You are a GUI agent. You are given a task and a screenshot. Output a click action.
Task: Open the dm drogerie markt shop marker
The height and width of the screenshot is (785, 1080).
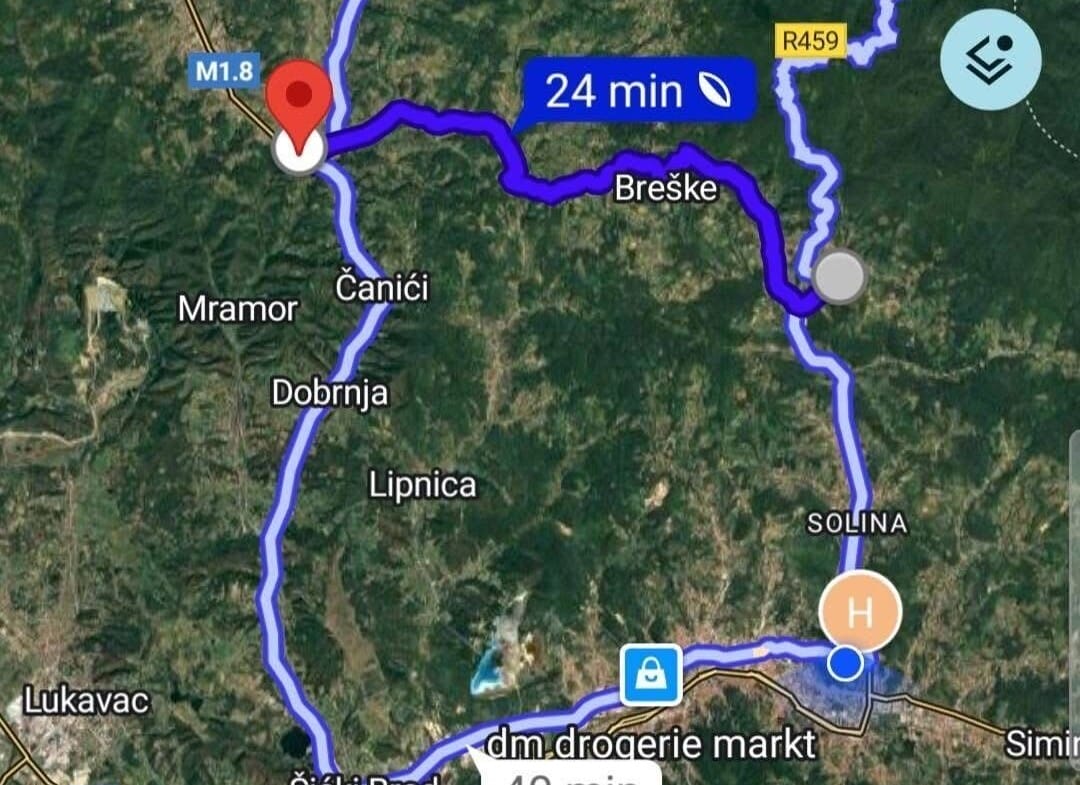[651, 675]
